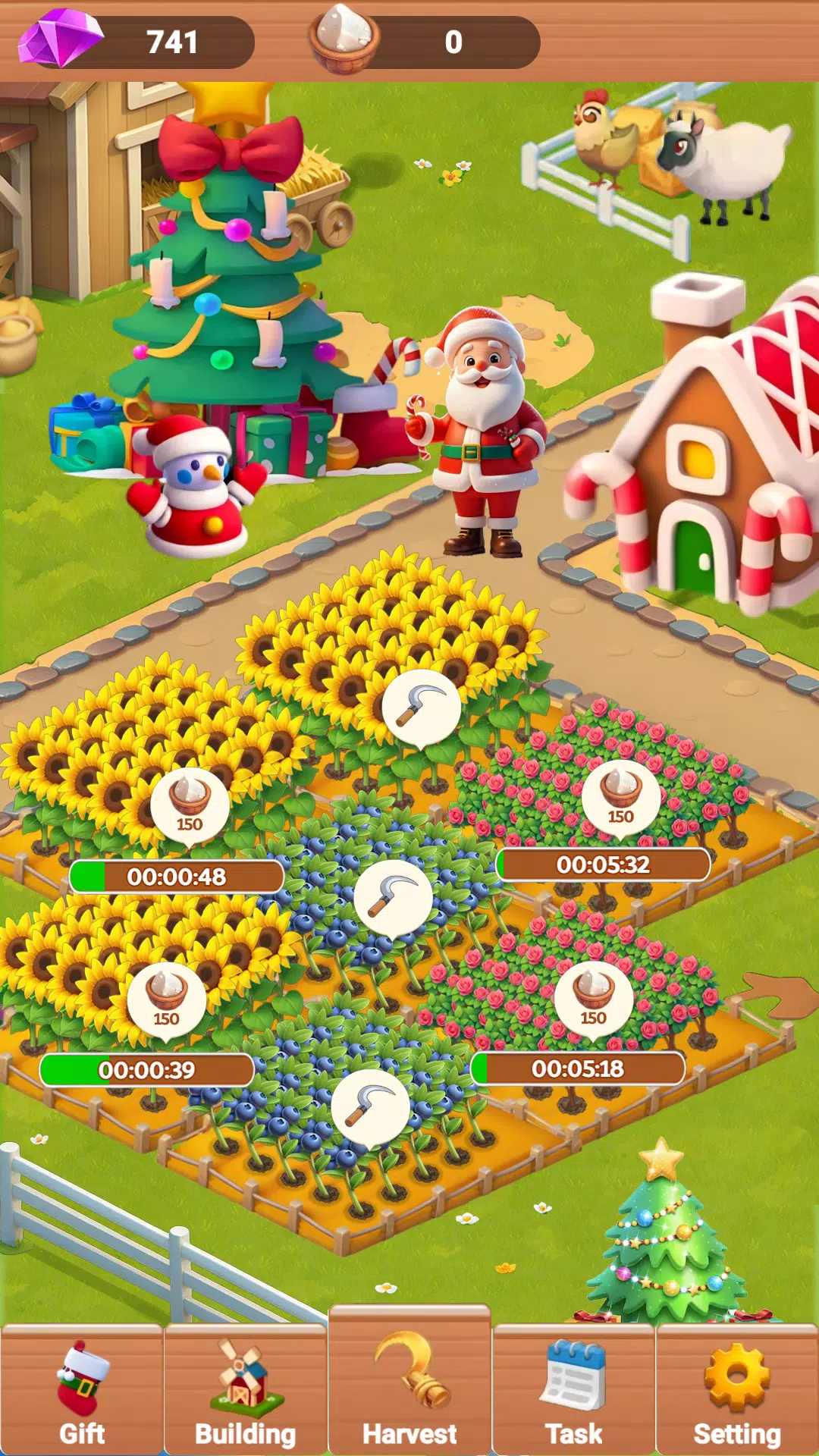Harvest the bottom blueberry field sickle bubble
This screenshot has width=819, height=1456.
click(371, 1109)
